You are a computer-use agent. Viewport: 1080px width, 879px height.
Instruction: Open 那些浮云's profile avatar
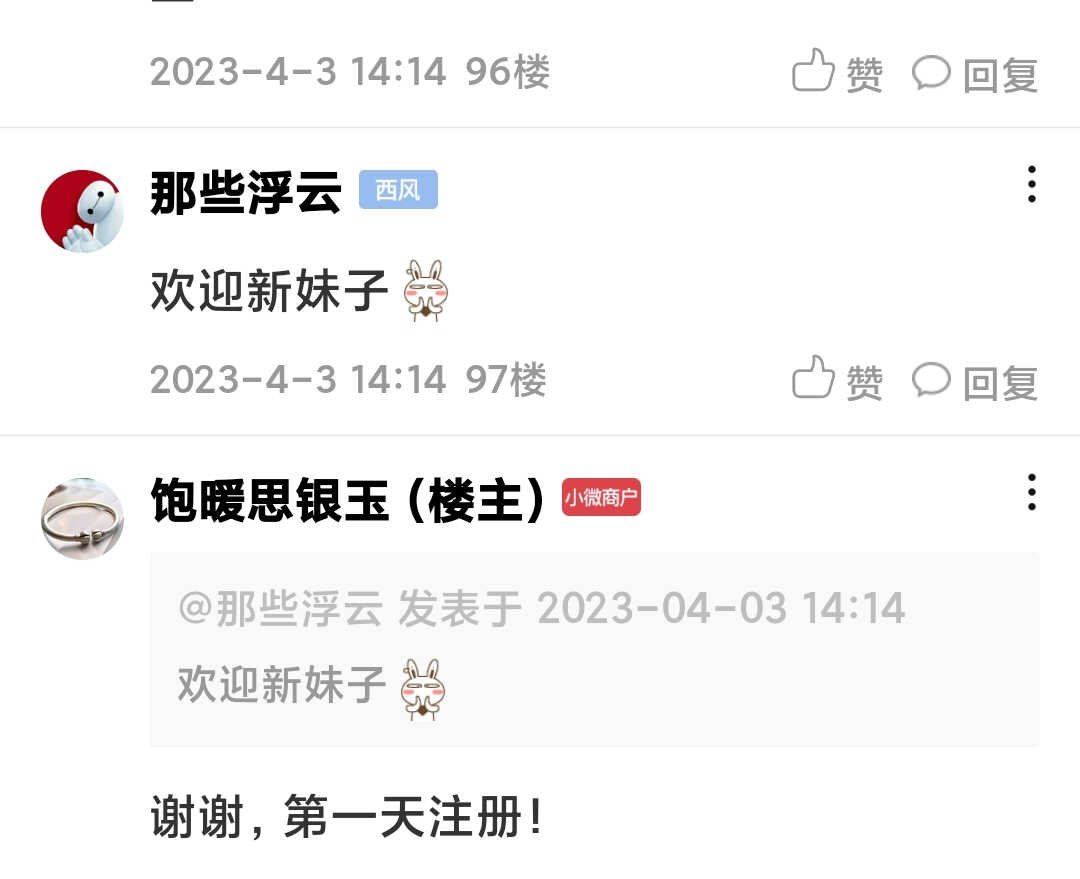82,211
